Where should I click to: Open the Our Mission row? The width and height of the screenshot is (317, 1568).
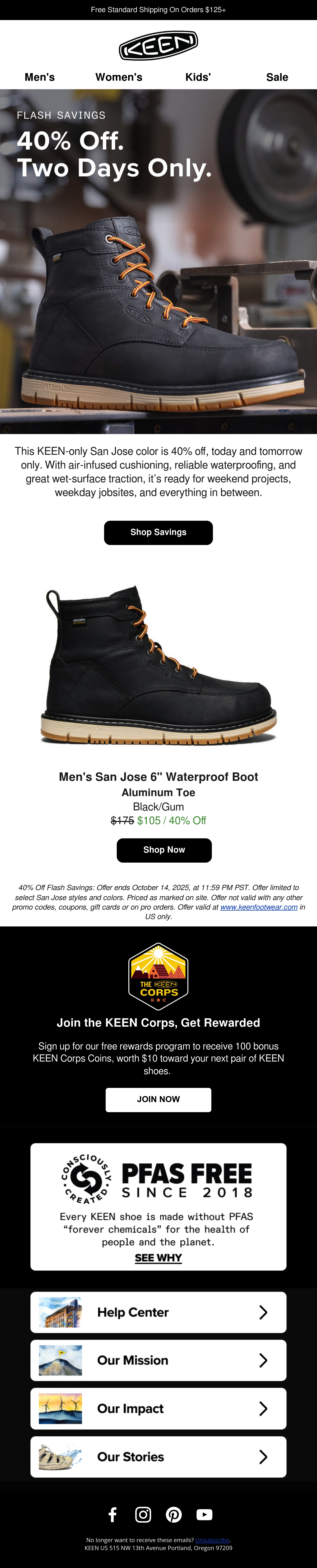158,1360
